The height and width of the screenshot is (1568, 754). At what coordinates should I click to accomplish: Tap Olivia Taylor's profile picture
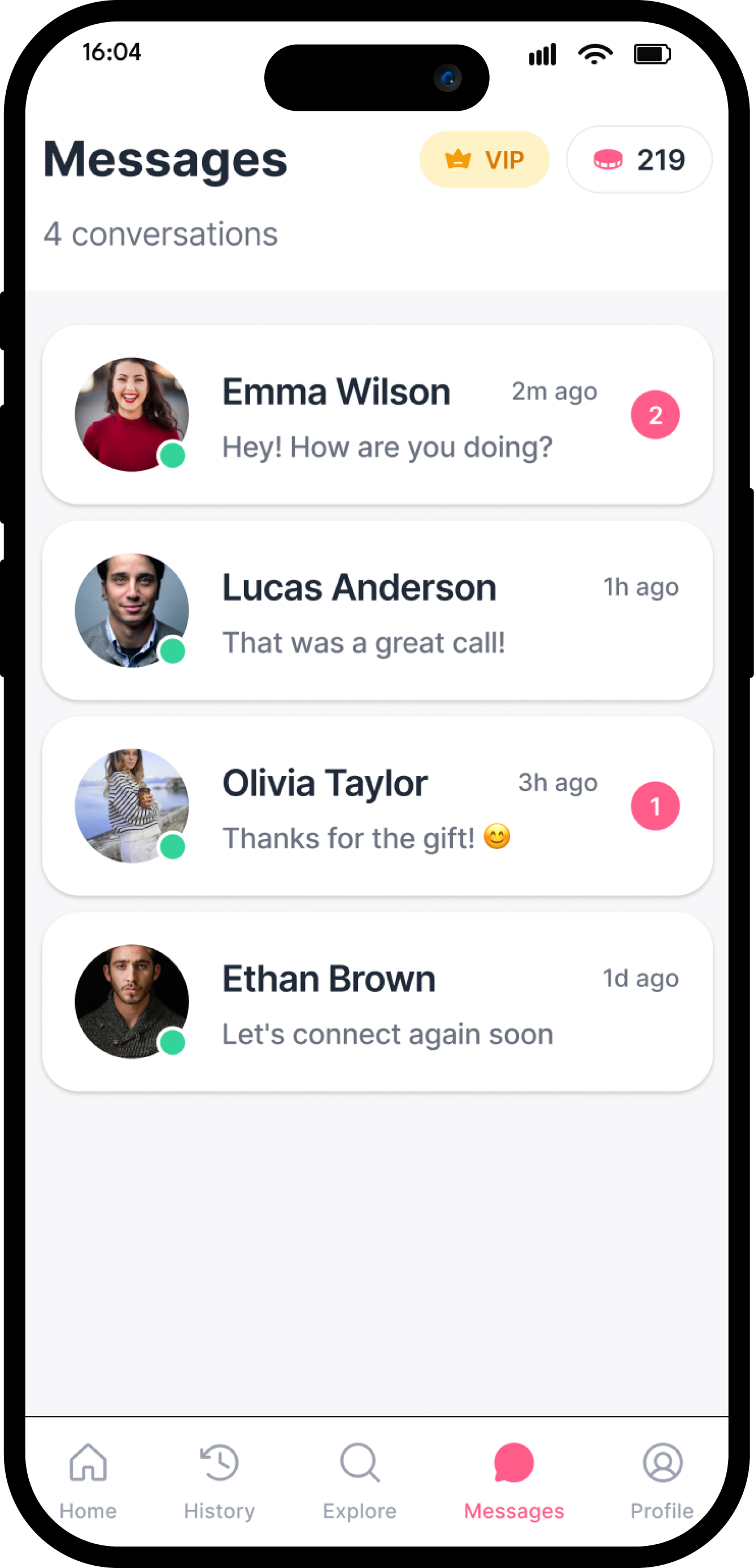(132, 805)
